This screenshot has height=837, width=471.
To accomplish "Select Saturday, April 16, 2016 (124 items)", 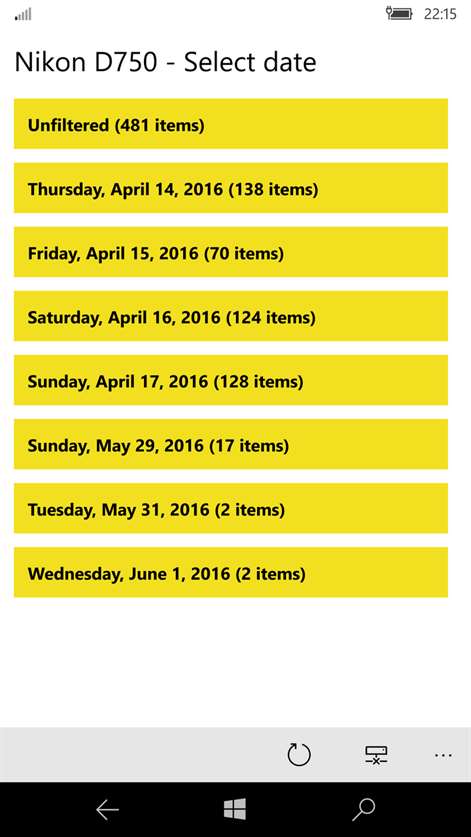I will point(231,316).
